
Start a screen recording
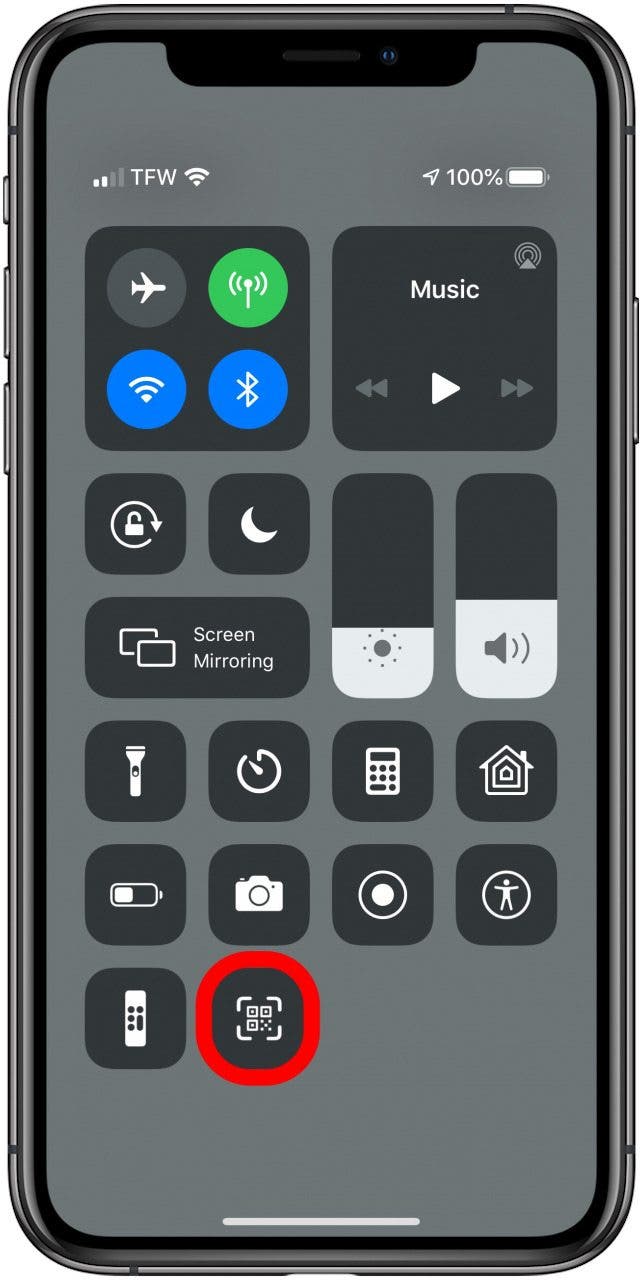click(382, 894)
